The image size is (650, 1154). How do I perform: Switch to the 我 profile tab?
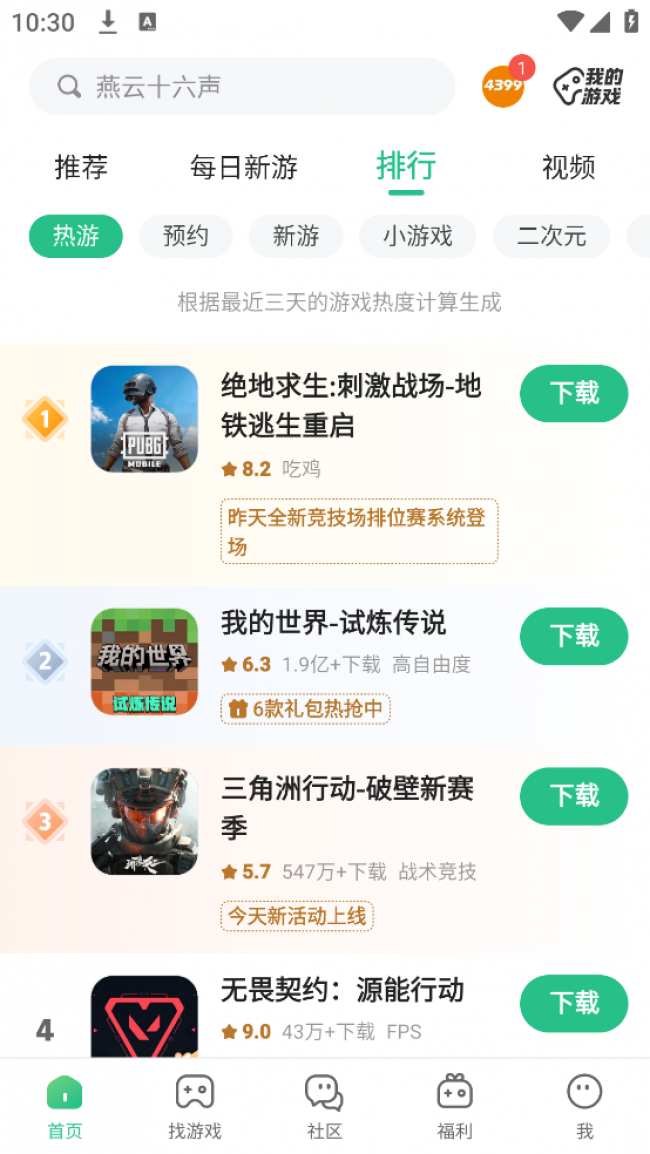click(585, 1107)
